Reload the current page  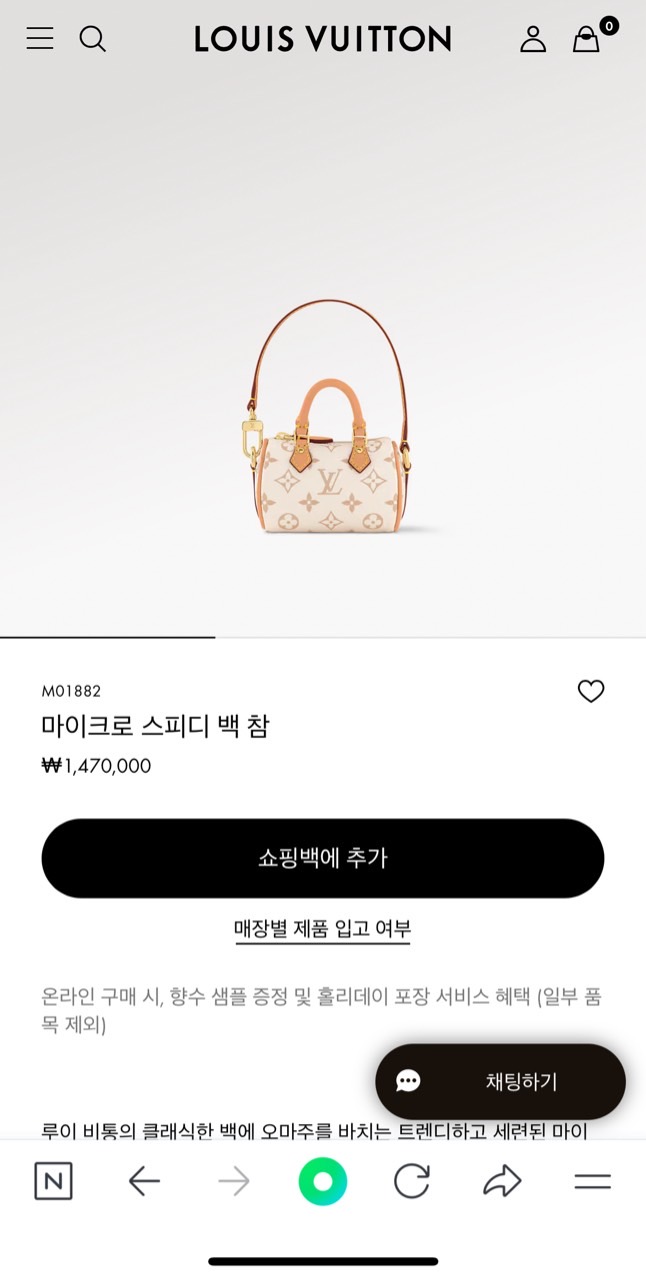click(411, 1181)
